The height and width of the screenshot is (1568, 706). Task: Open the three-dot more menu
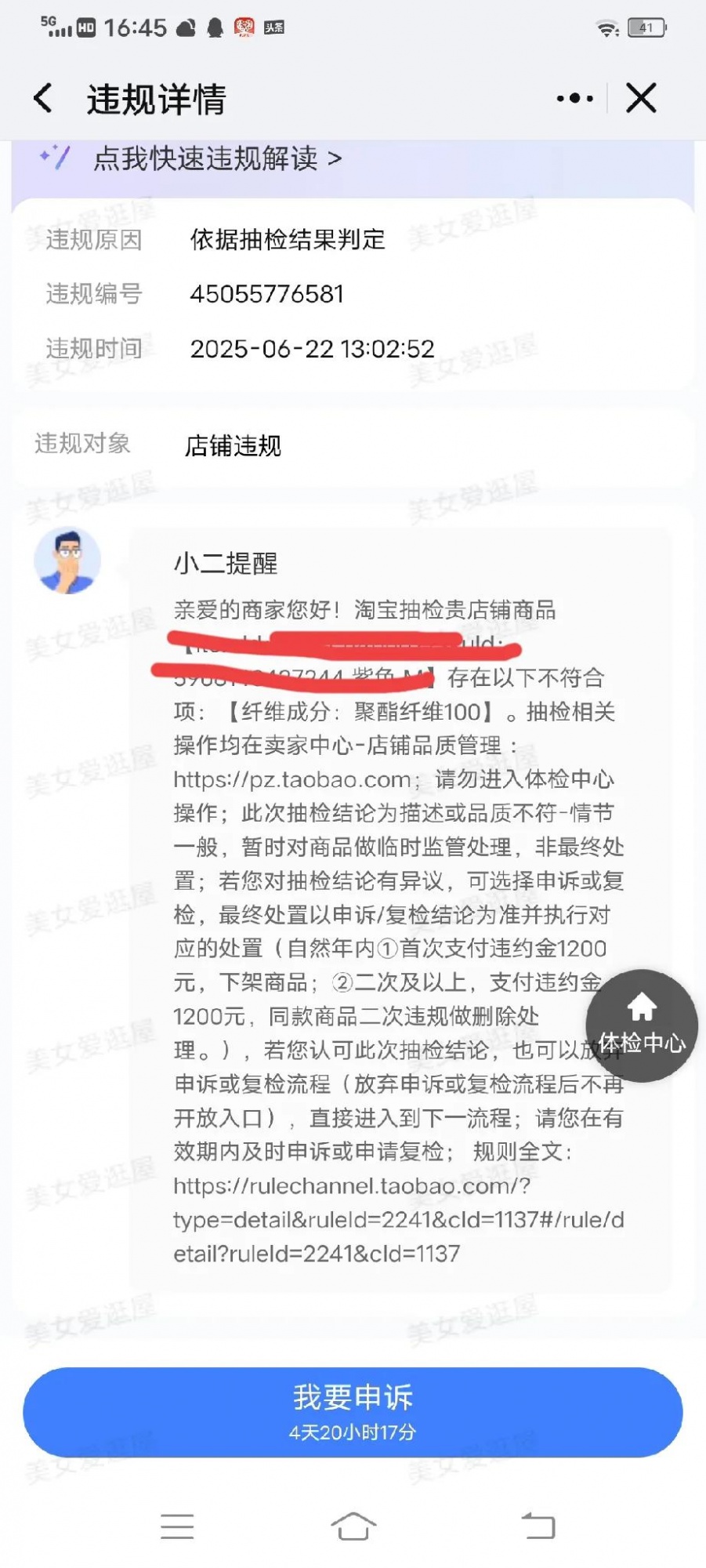coord(574,99)
